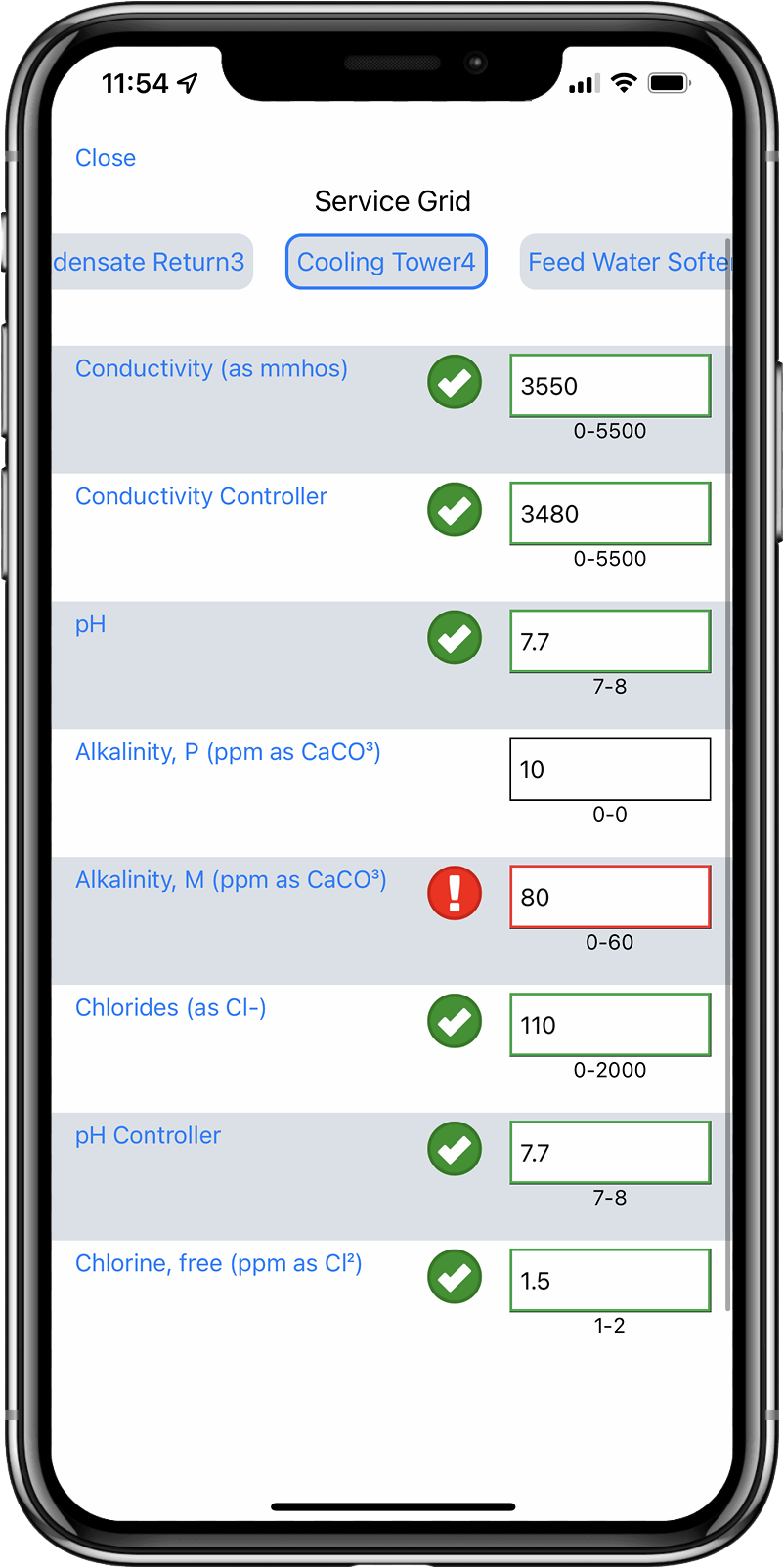
Task: Open the Conductivity Controller label link
Action: tap(201, 496)
